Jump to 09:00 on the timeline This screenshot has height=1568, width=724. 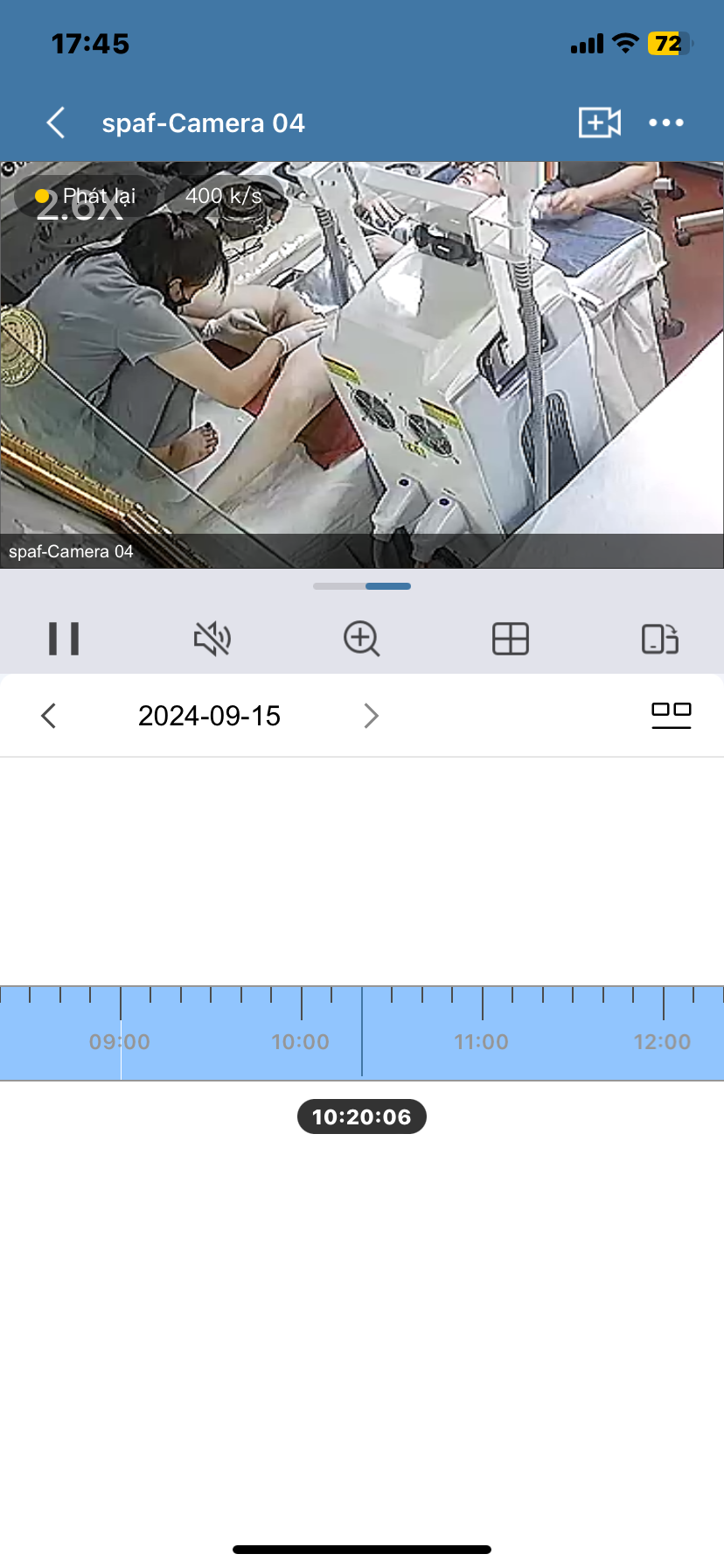121,1032
